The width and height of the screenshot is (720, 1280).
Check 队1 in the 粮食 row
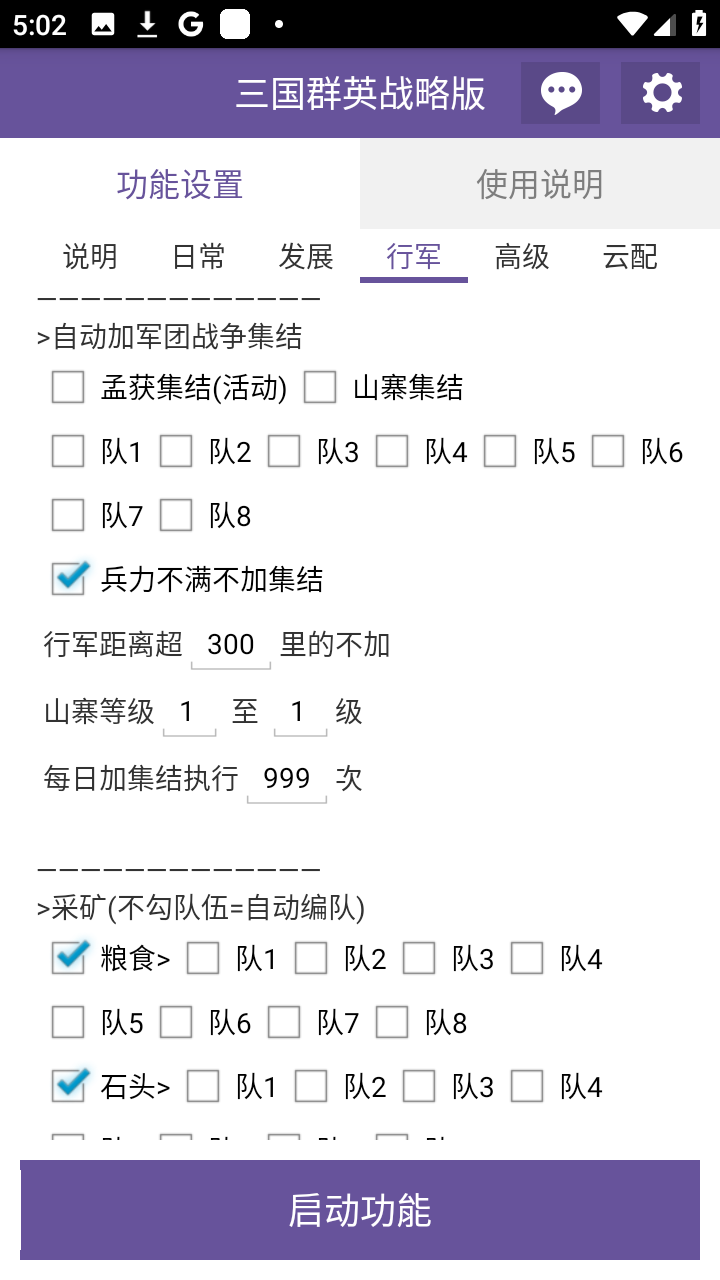click(x=203, y=959)
